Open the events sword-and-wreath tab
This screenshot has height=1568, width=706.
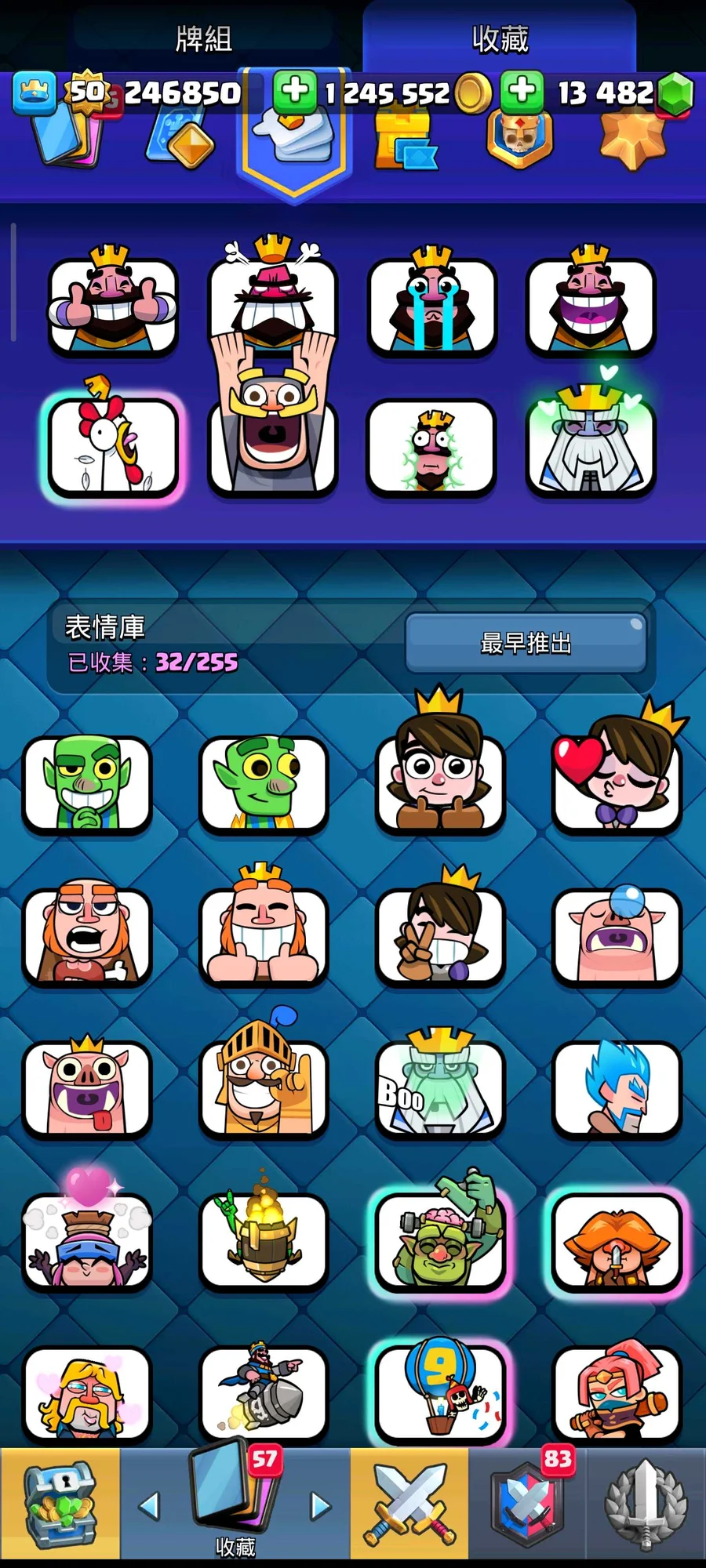[x=646, y=1504]
